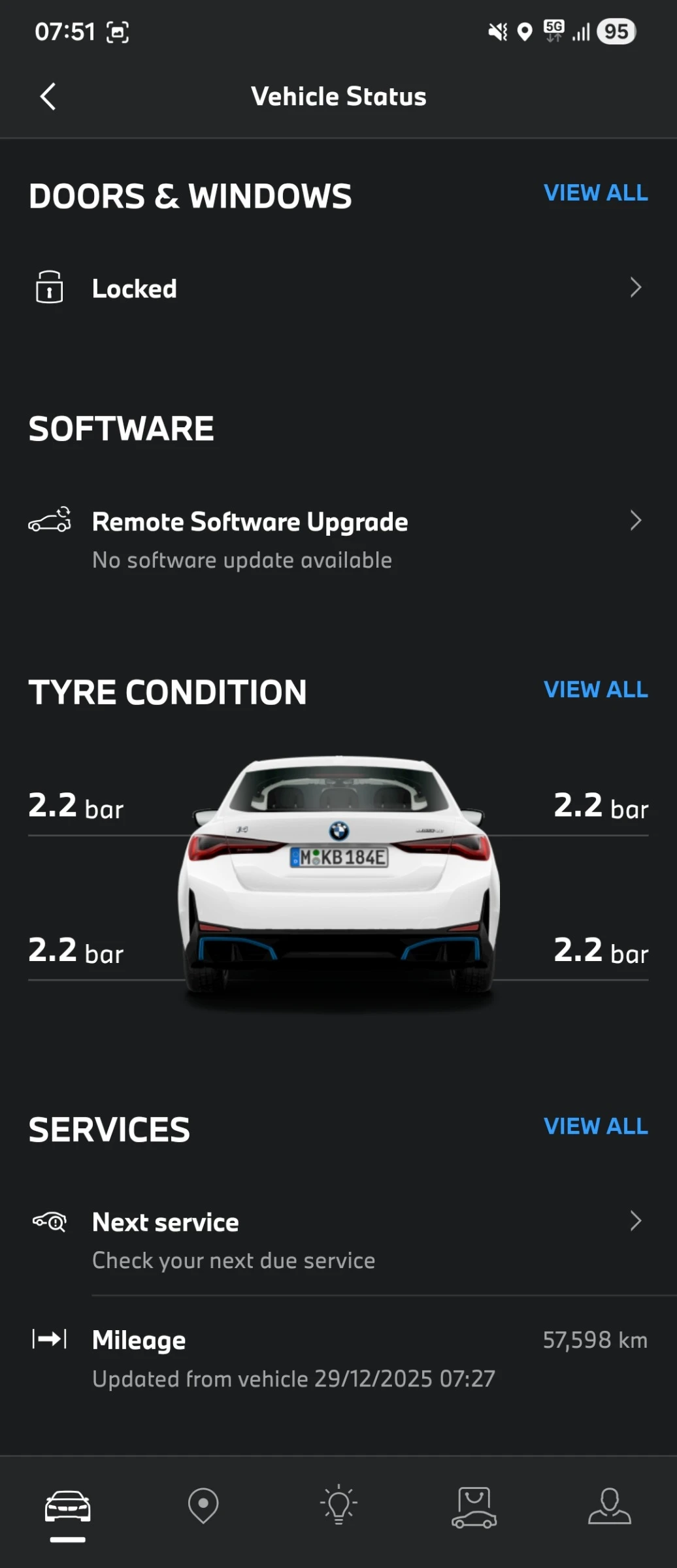Image resolution: width=677 pixels, height=1568 pixels.
Task: Select the map location icon in bottom navigation
Action: coord(203,1505)
